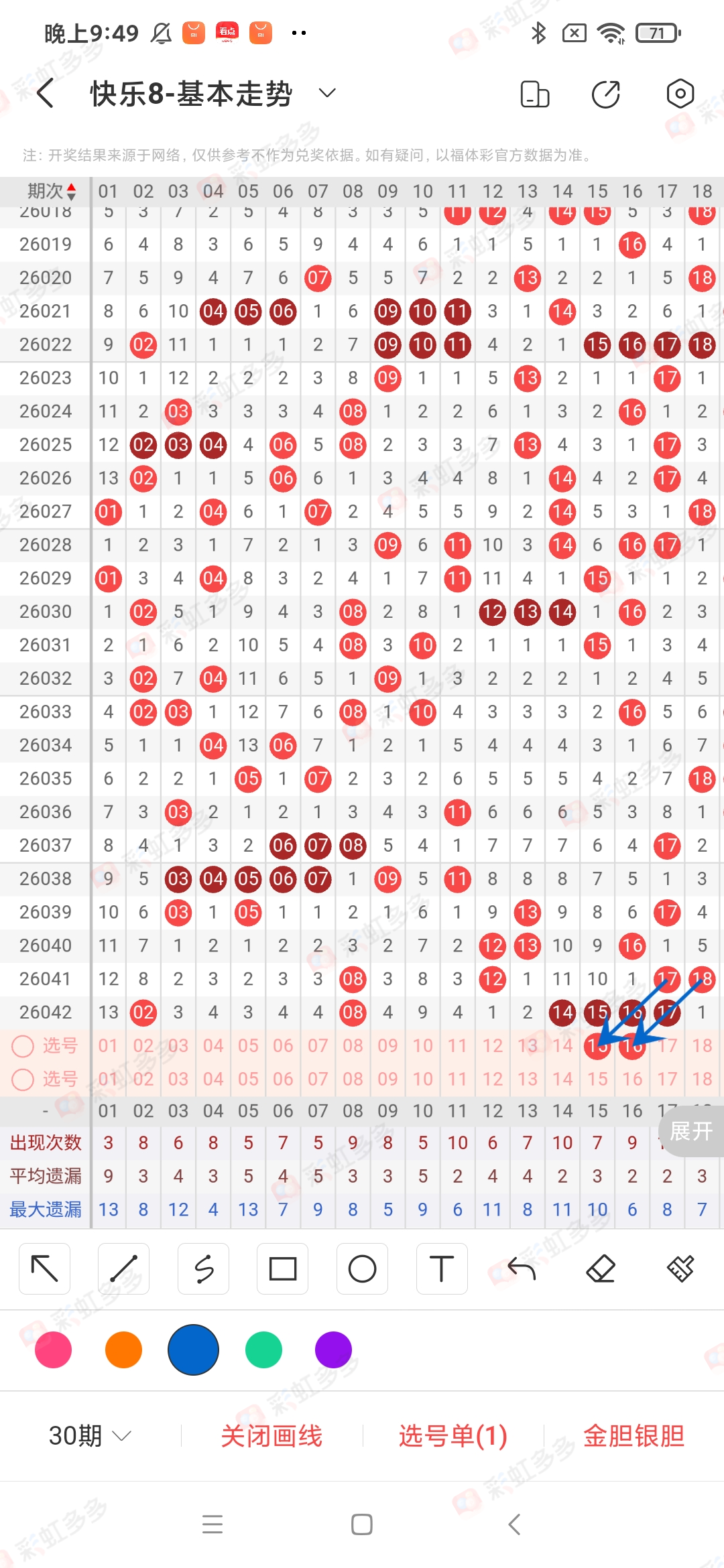The height and width of the screenshot is (1568, 724).
Task: Tap 关闭画线 to close drawing mode
Action: click(x=271, y=1435)
